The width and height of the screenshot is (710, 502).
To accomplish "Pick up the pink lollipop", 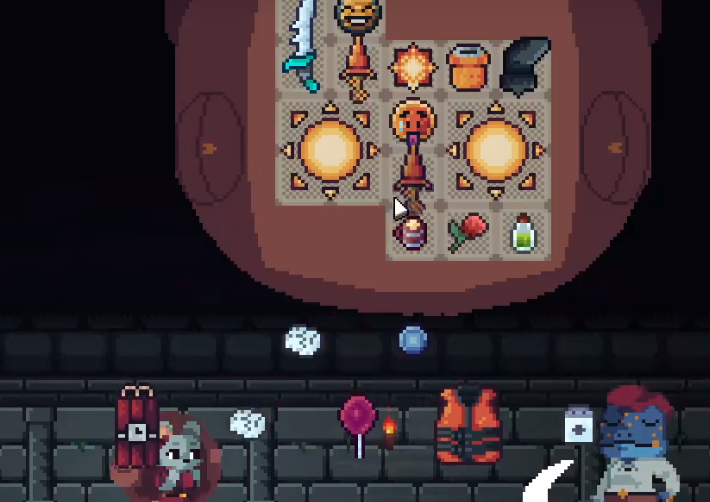I will 357,421.
